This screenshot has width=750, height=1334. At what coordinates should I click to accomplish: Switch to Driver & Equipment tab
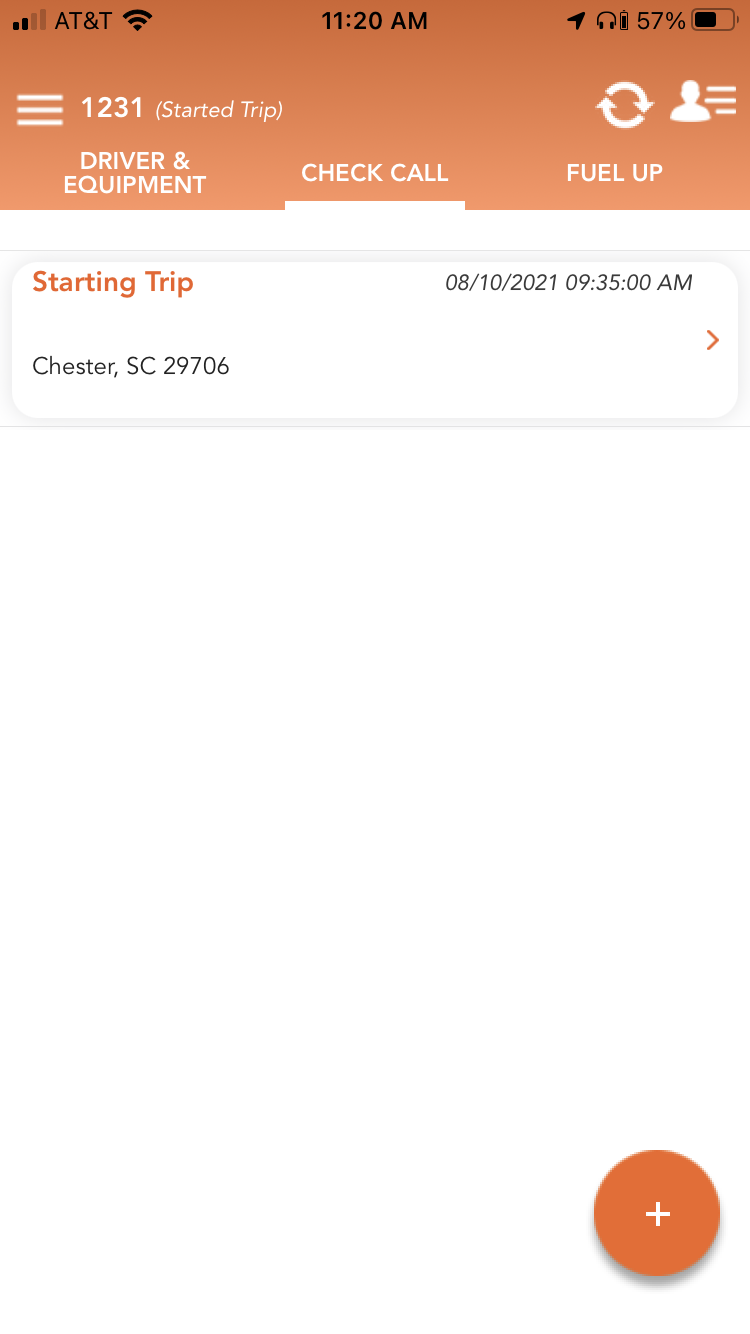[x=135, y=173]
